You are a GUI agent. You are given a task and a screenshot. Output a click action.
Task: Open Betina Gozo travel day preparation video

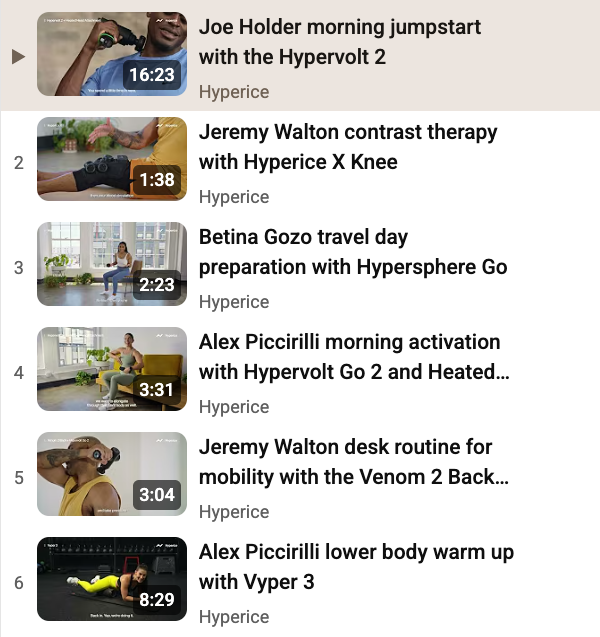pos(352,252)
